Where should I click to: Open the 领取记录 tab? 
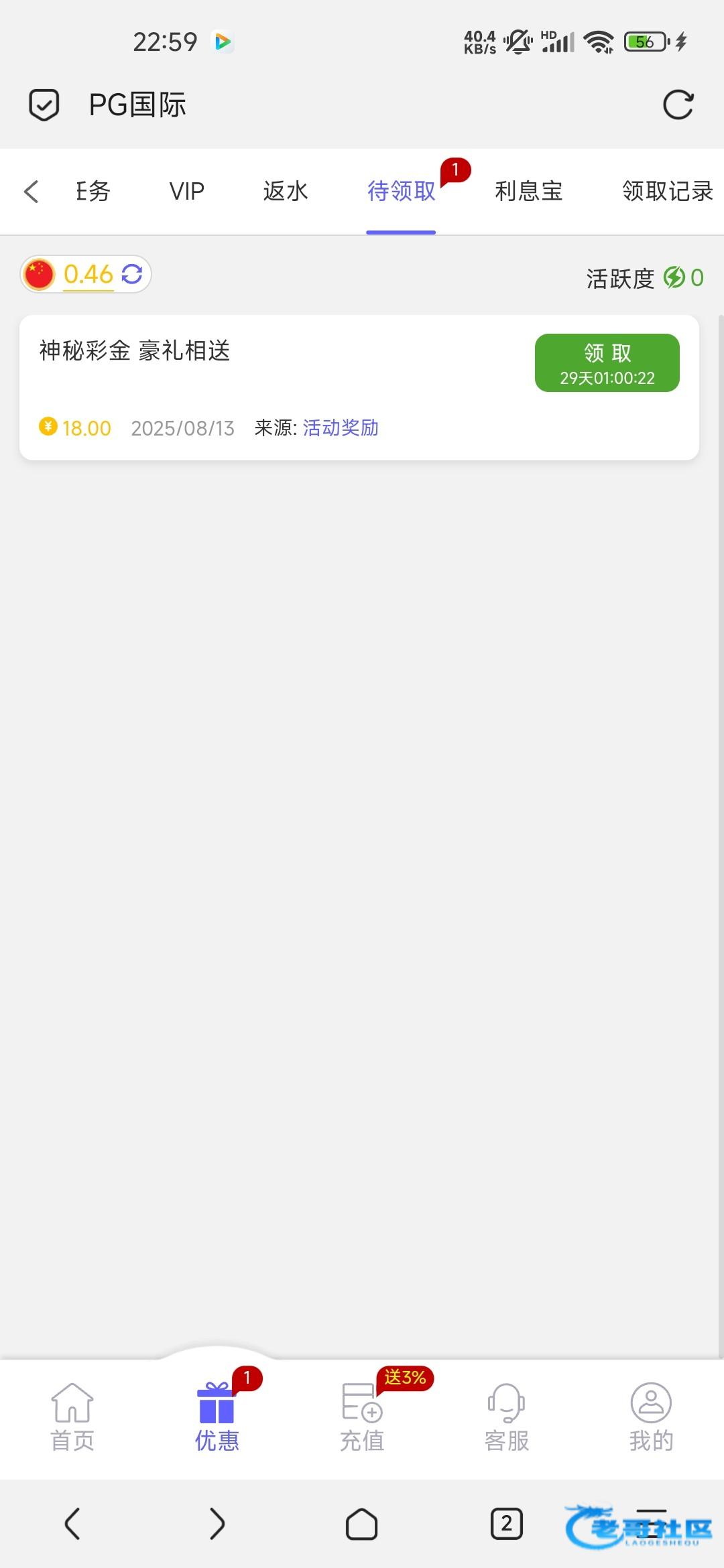pyautogui.click(x=667, y=191)
